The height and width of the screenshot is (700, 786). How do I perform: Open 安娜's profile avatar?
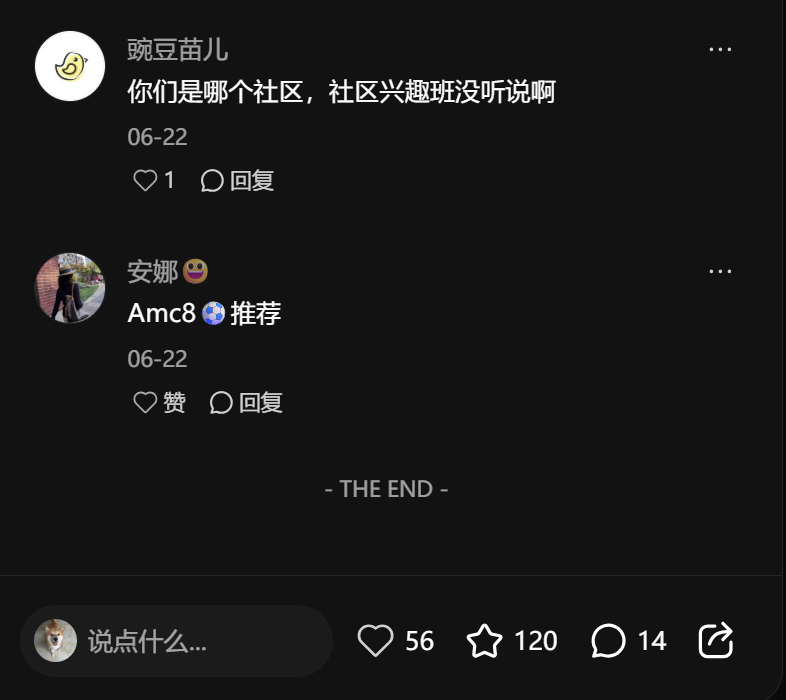click(x=70, y=288)
